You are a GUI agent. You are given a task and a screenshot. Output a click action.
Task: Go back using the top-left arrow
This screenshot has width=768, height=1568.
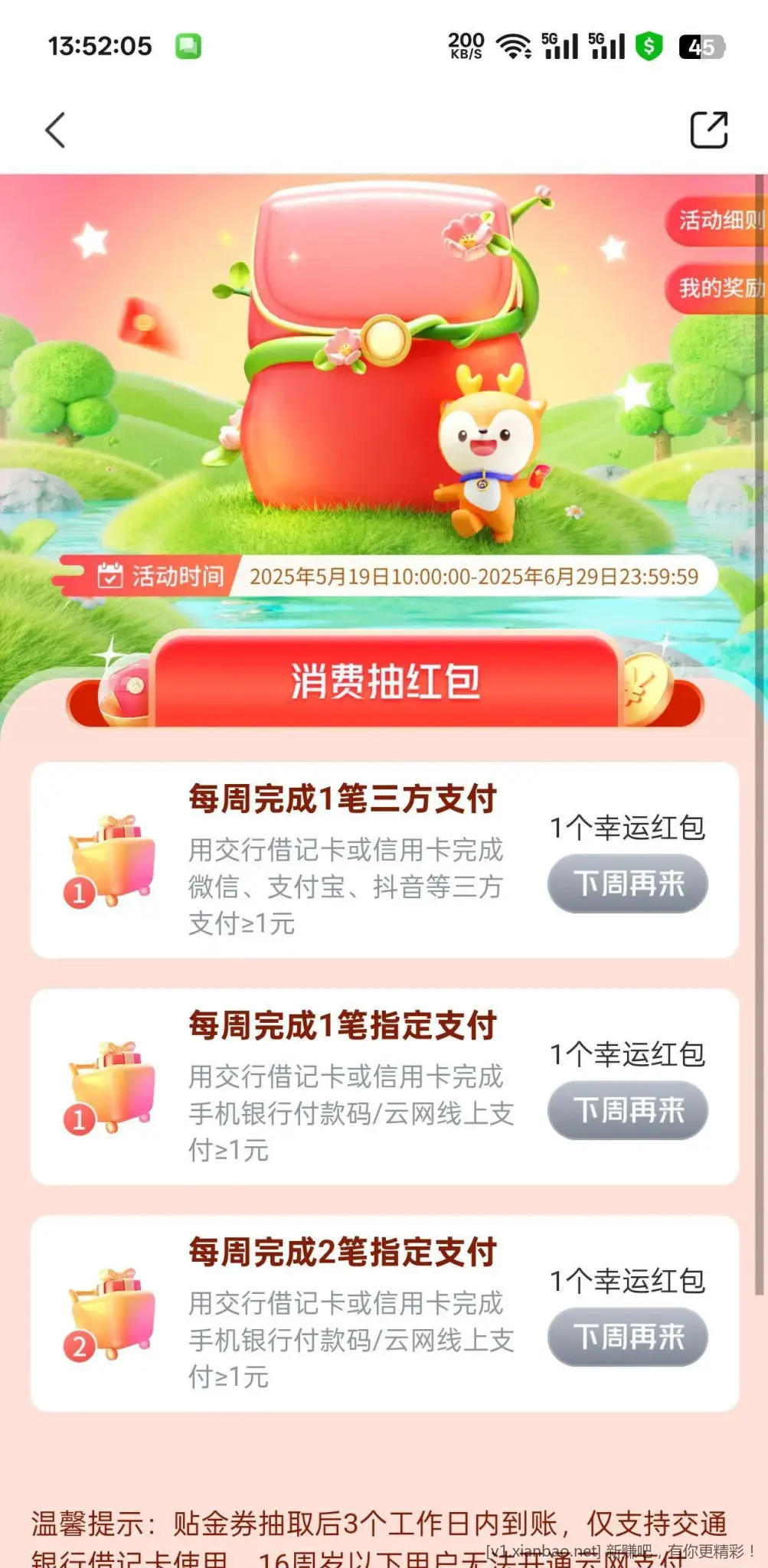[55, 130]
